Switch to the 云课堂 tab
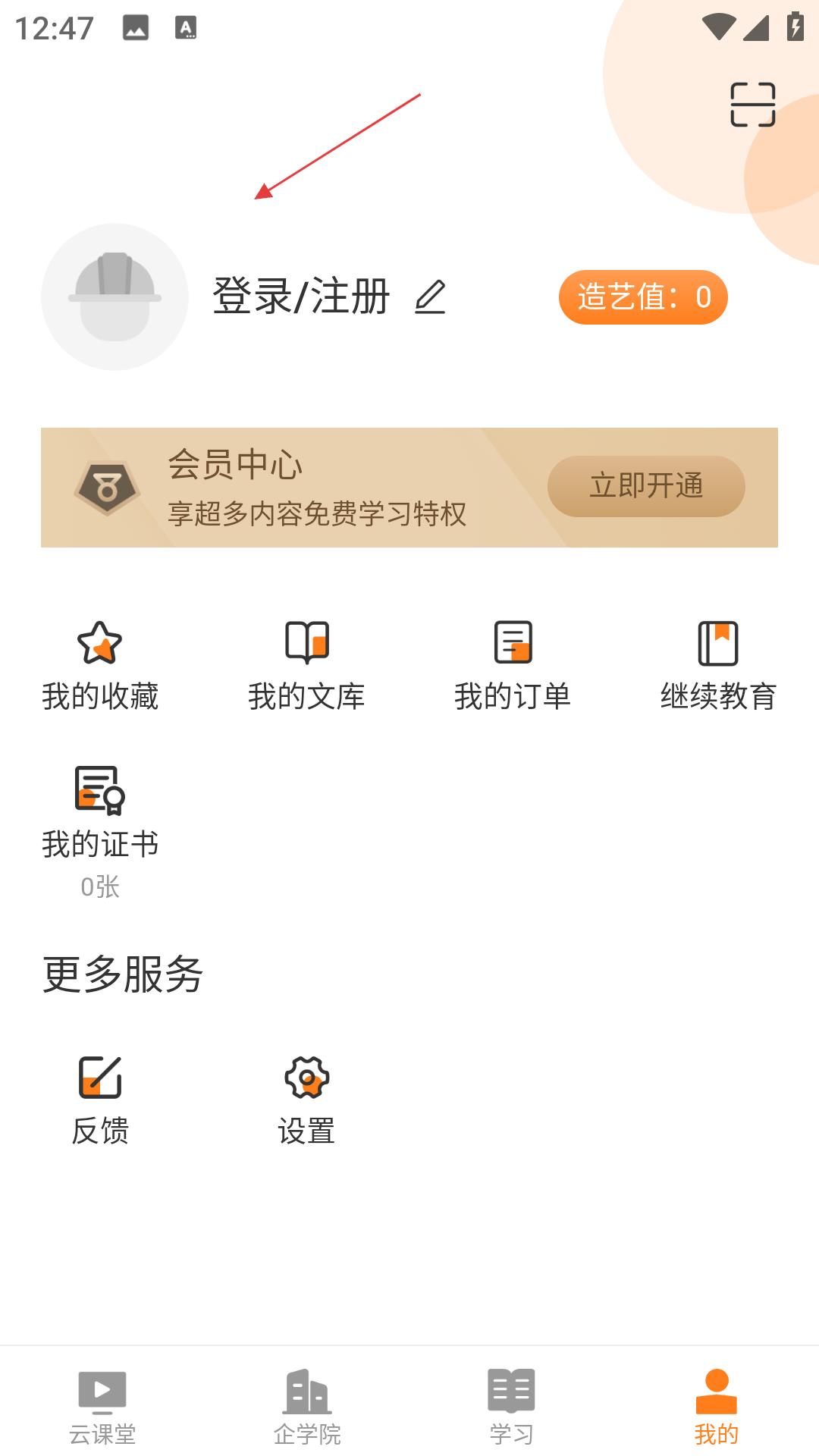Screen dimensions: 819x1456 tap(102, 1407)
